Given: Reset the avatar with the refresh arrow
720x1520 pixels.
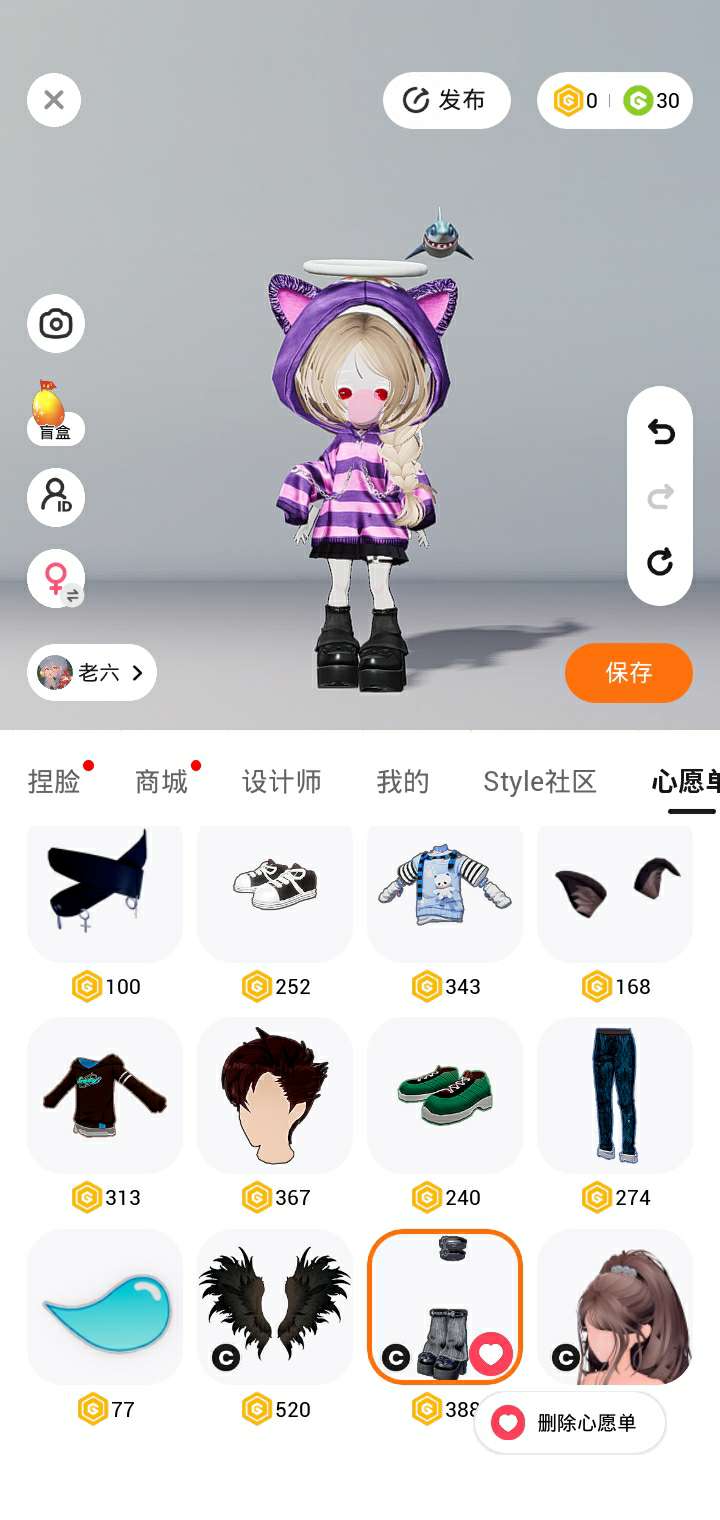Looking at the screenshot, I should point(660,562).
